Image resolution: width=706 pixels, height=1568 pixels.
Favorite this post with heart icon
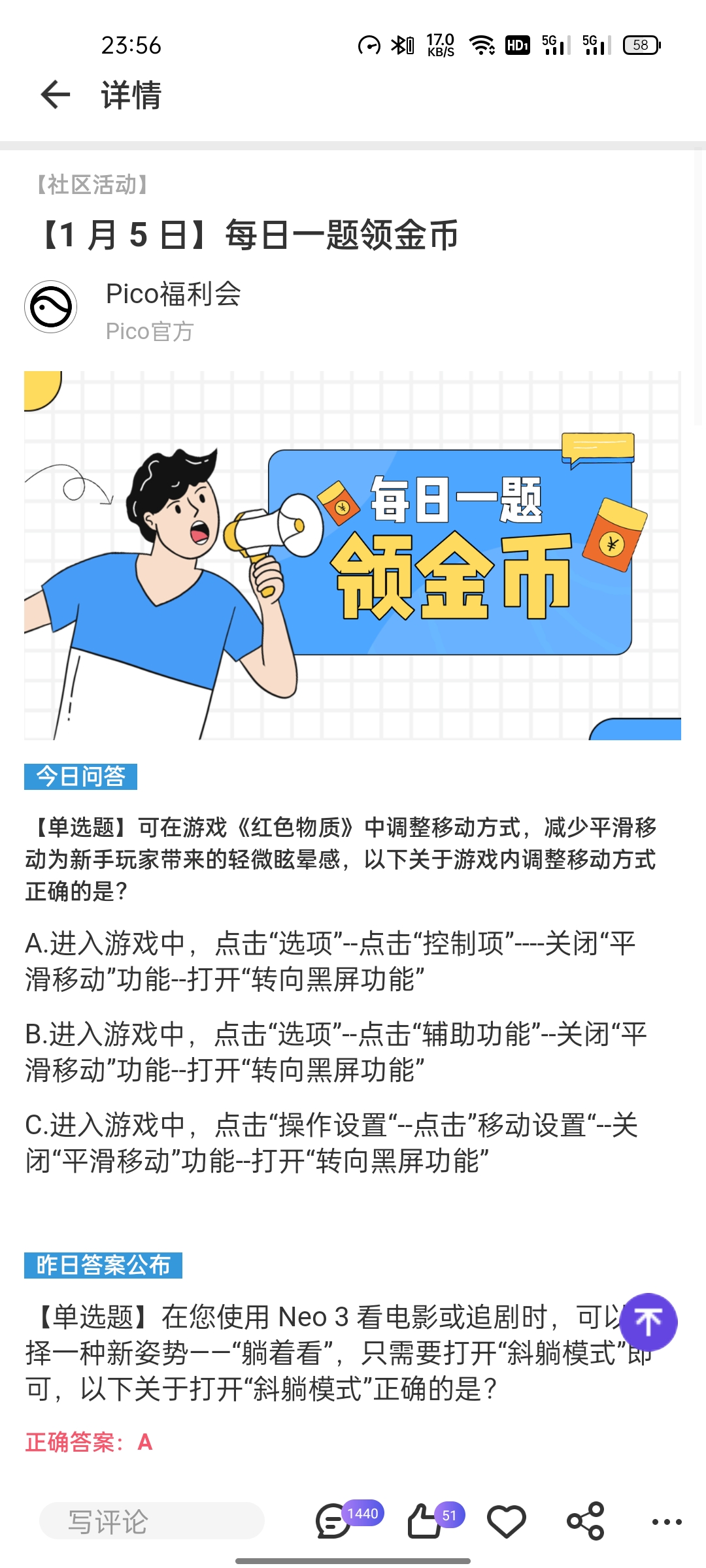coord(507,1521)
